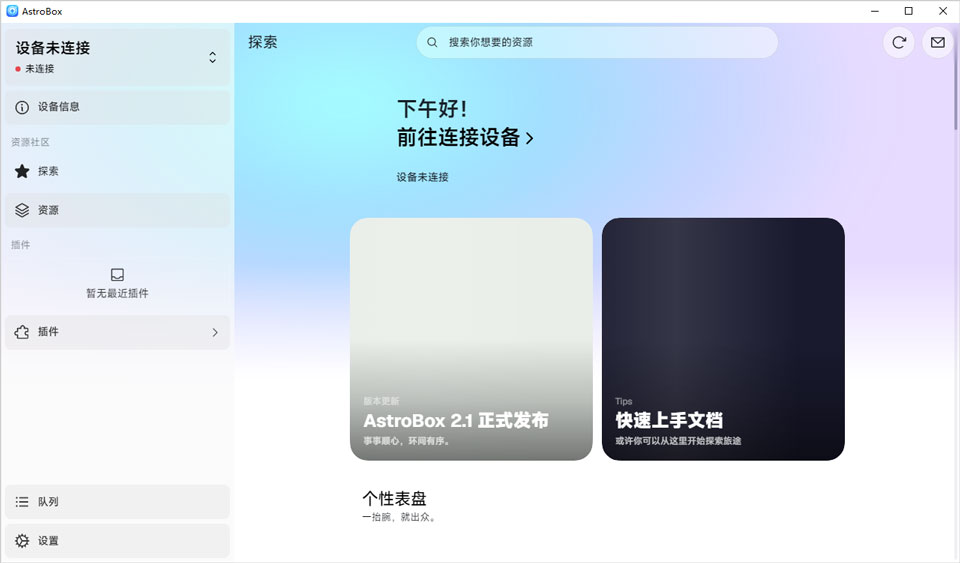Screen dimensions: 960x563
Task: Open 设置 settings
Action: 117,541
